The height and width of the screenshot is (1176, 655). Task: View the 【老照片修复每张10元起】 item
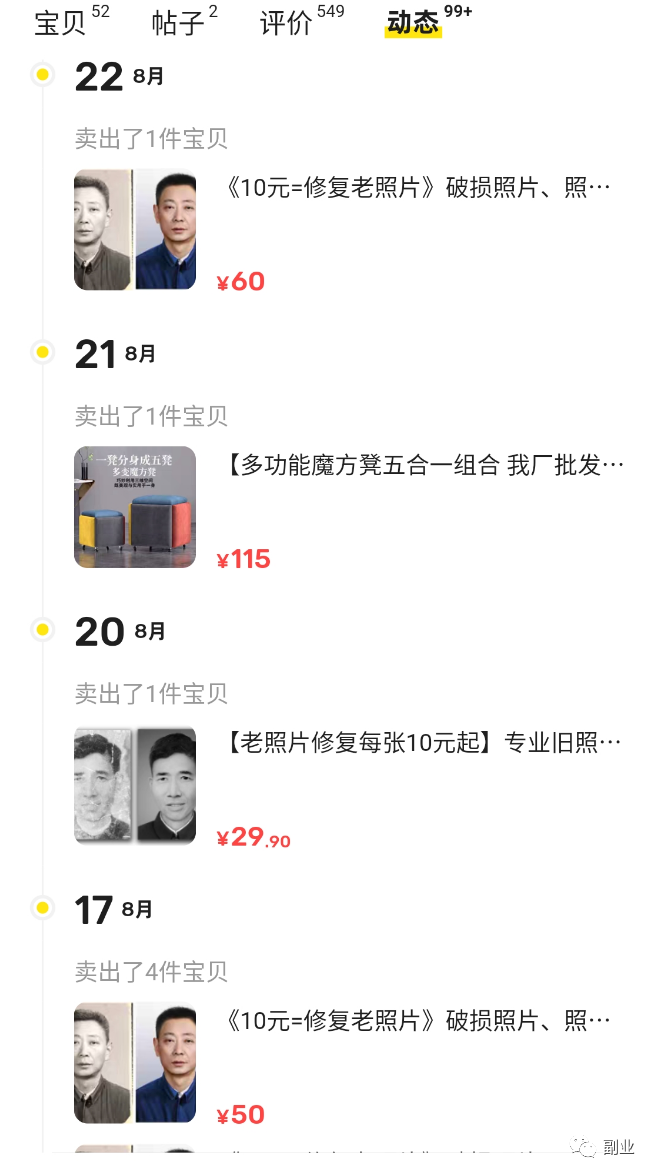coord(424,743)
